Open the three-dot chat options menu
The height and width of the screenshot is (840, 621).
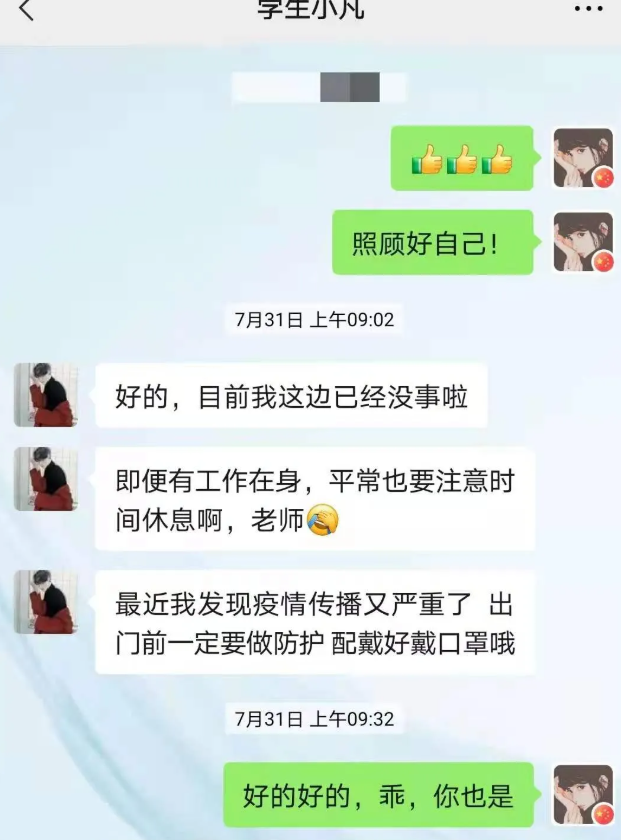pyautogui.click(x=588, y=10)
